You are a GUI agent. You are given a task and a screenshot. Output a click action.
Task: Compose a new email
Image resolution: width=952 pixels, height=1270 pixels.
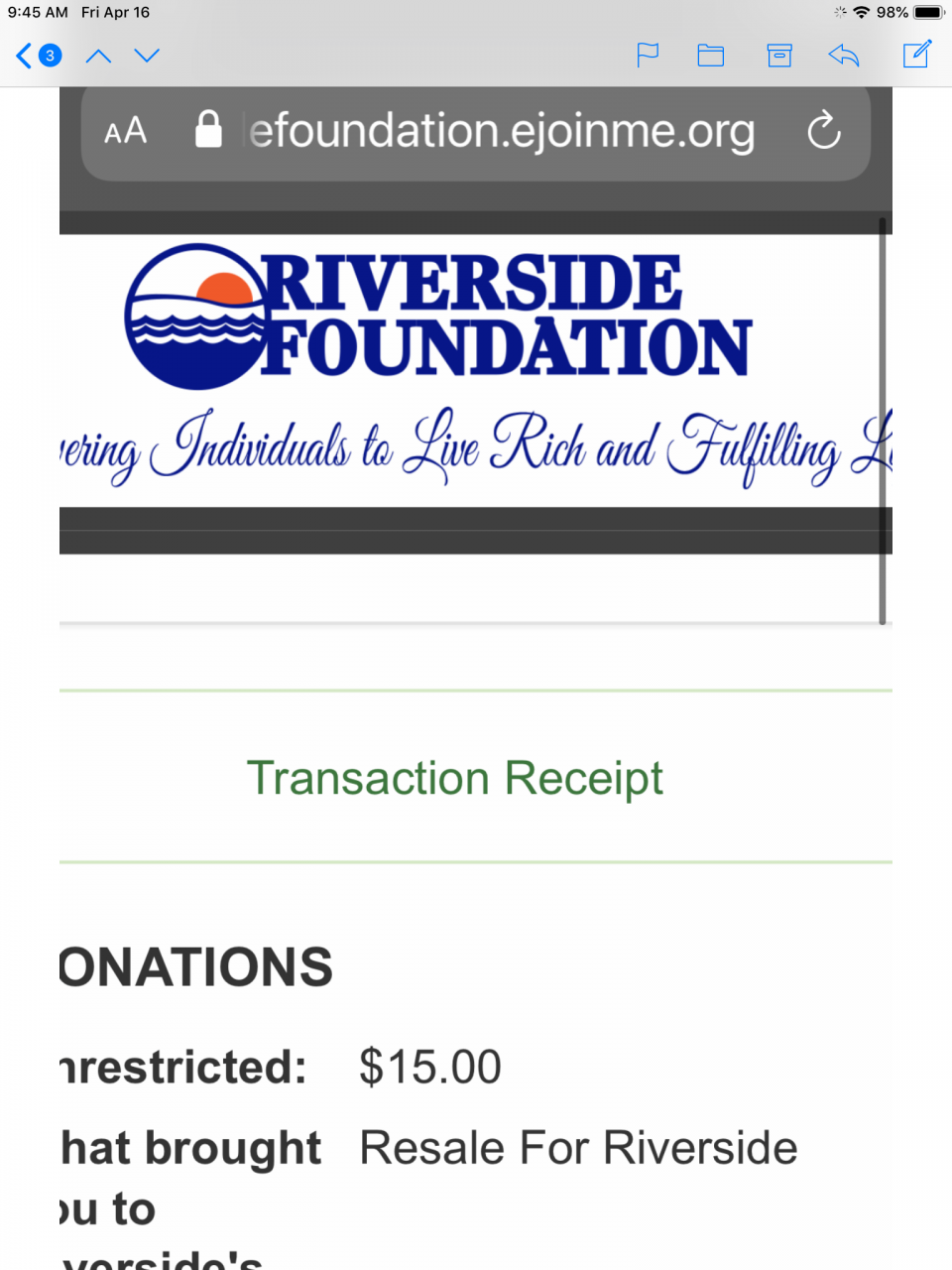click(917, 54)
